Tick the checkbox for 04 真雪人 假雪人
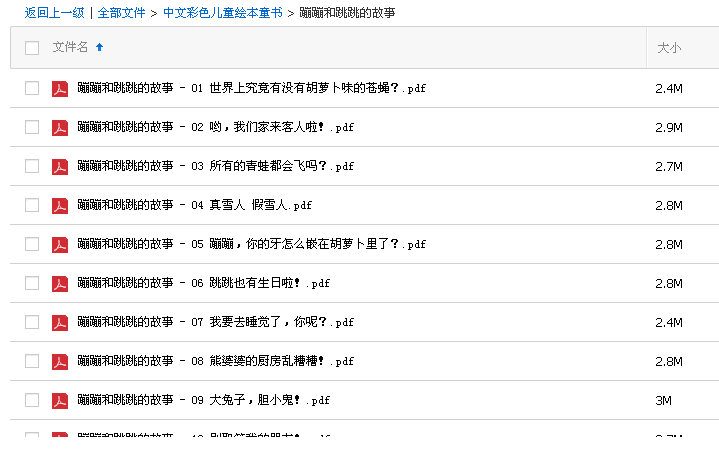The width and height of the screenshot is (719, 460). 32,205
